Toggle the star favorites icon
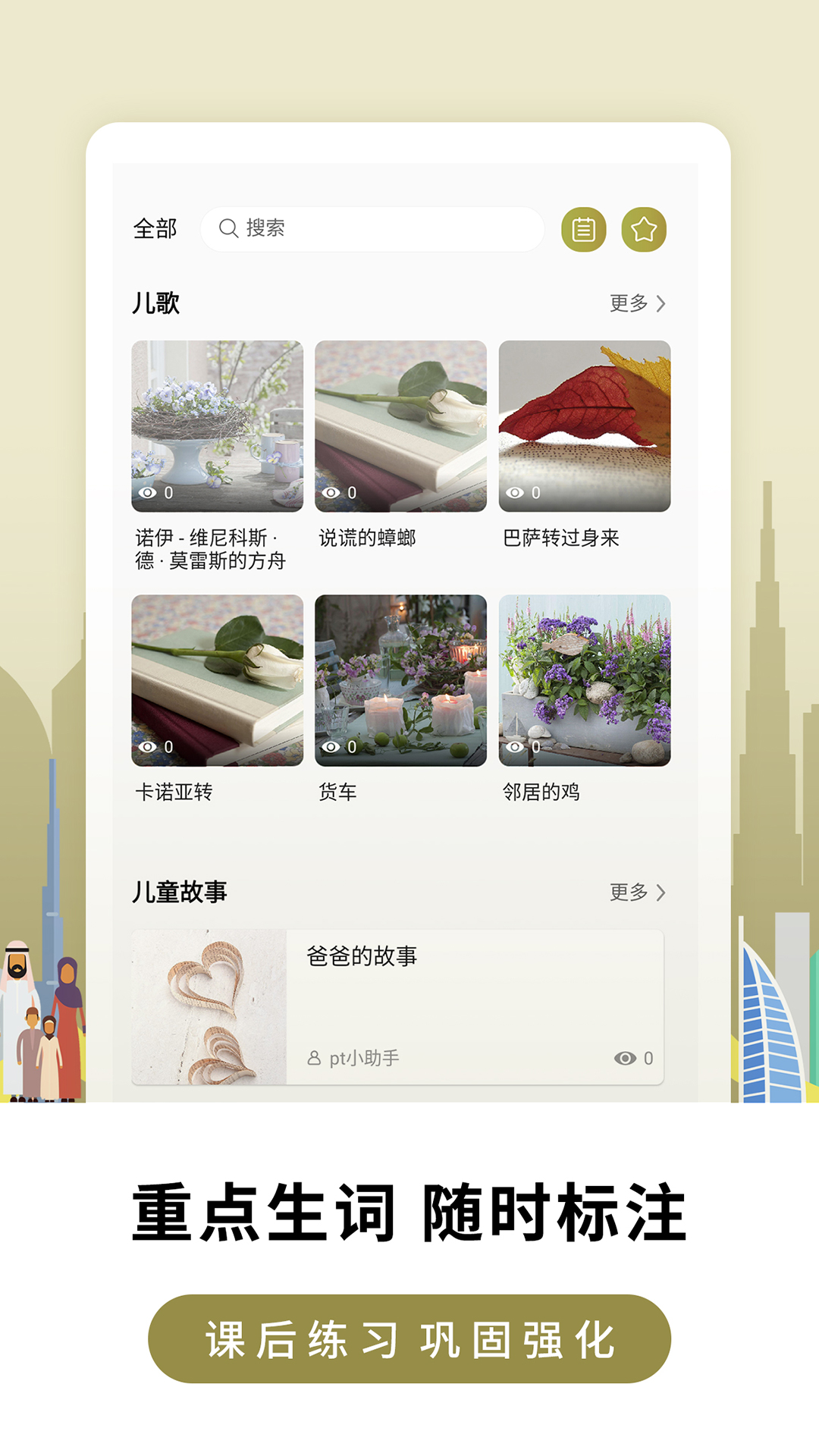Screen dimensions: 819x1456 tap(645, 228)
